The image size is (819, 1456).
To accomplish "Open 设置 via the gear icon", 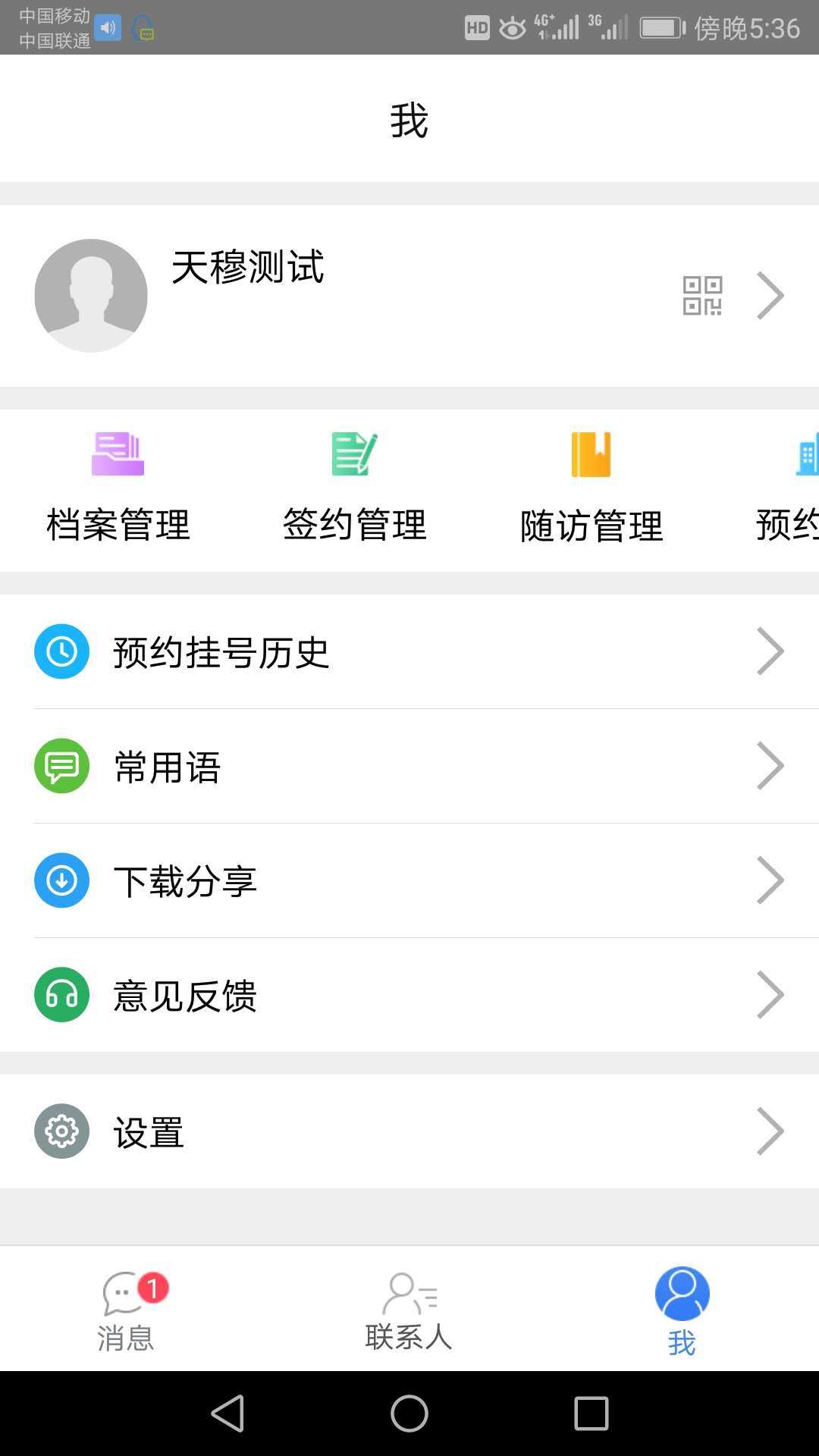I will pyautogui.click(x=61, y=1130).
